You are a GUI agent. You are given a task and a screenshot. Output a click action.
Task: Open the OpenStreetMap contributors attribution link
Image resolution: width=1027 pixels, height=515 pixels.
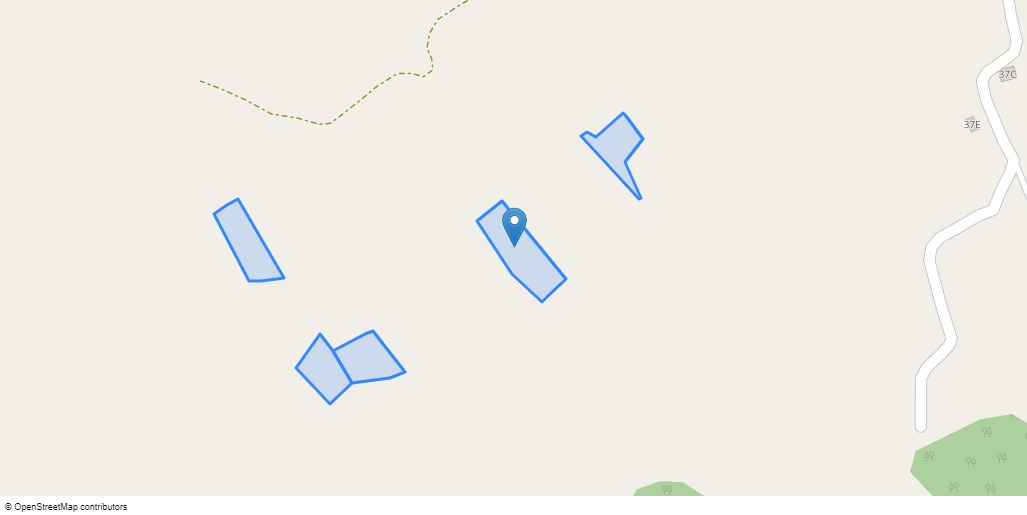pyautogui.click(x=70, y=507)
